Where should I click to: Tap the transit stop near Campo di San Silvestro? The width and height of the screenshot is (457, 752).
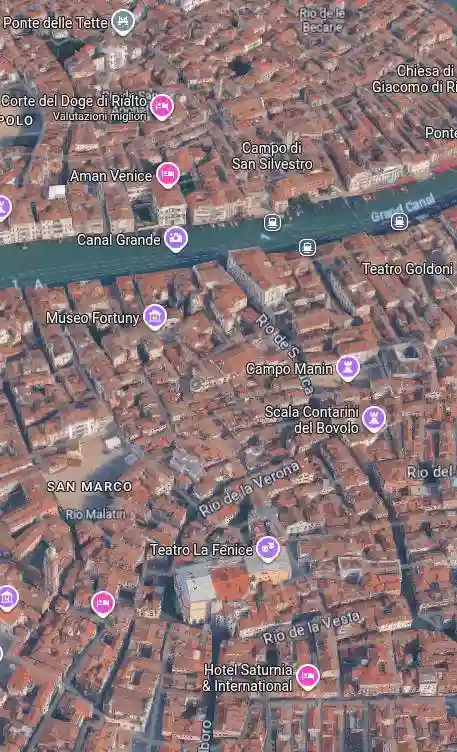272,223
